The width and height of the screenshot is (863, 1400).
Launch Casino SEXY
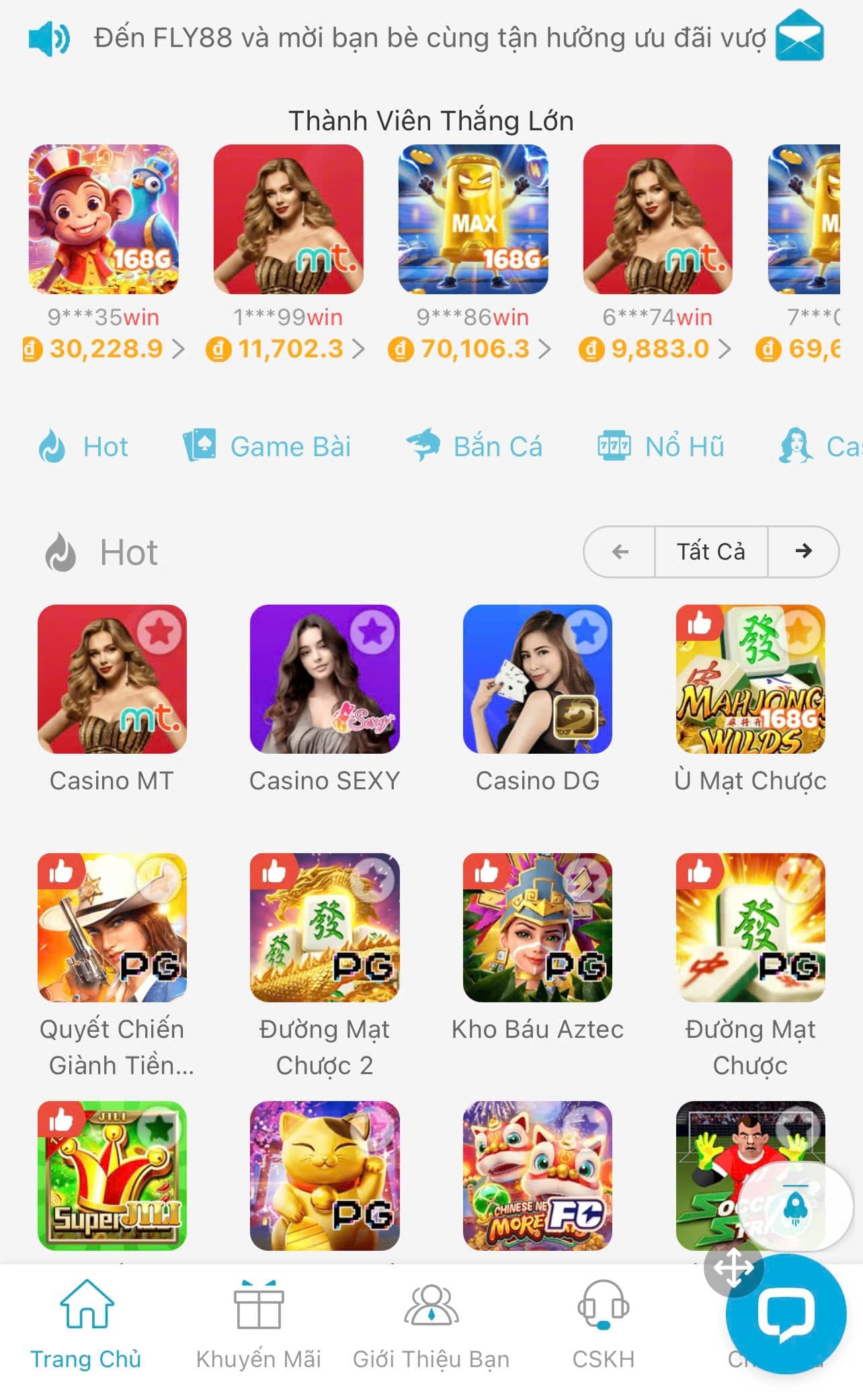[x=325, y=679]
